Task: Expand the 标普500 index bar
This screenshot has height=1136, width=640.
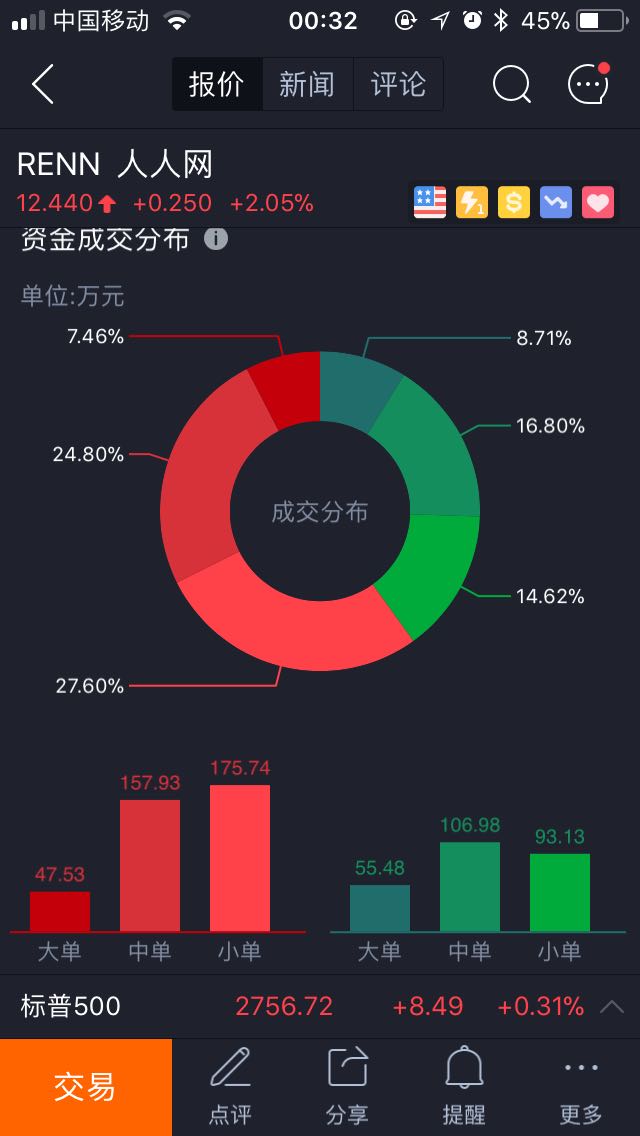Action: tap(320, 1006)
